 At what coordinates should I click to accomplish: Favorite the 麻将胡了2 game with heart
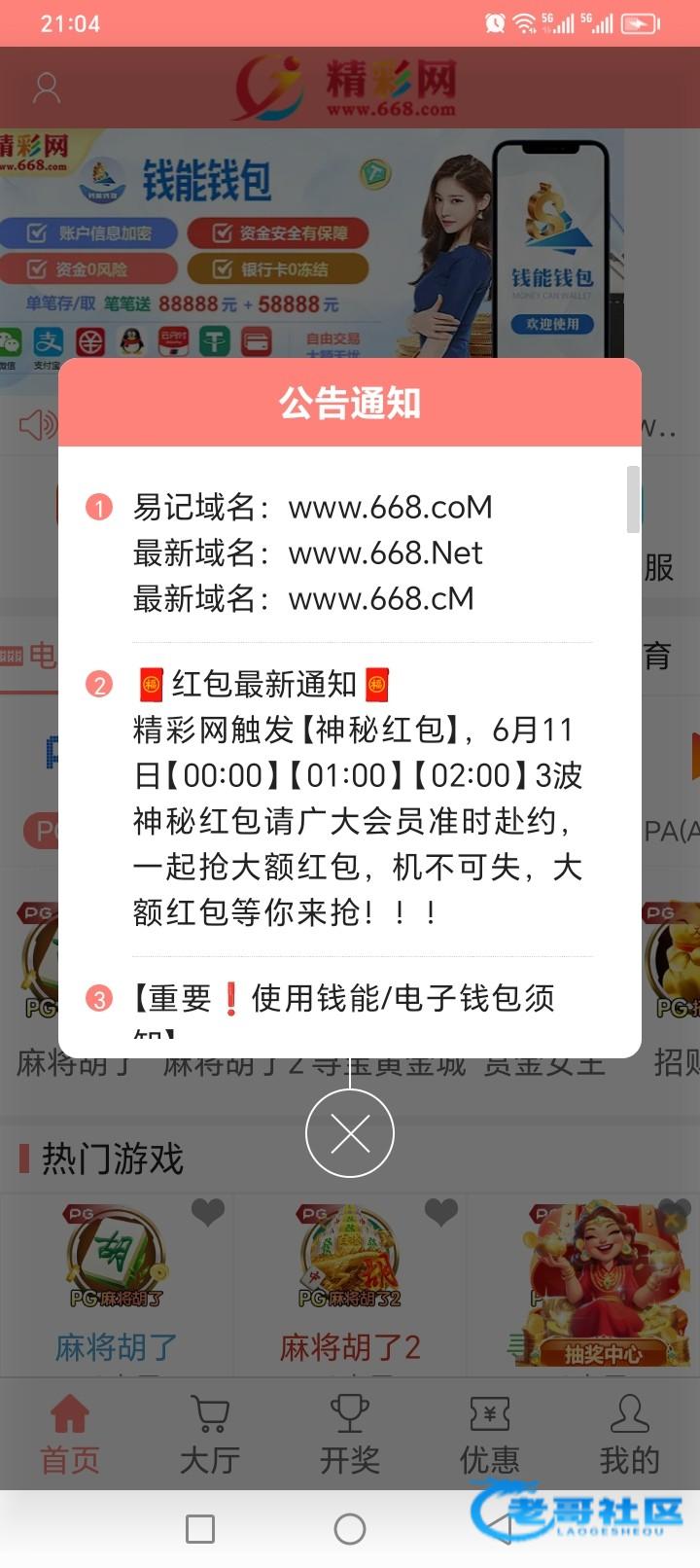(441, 1212)
